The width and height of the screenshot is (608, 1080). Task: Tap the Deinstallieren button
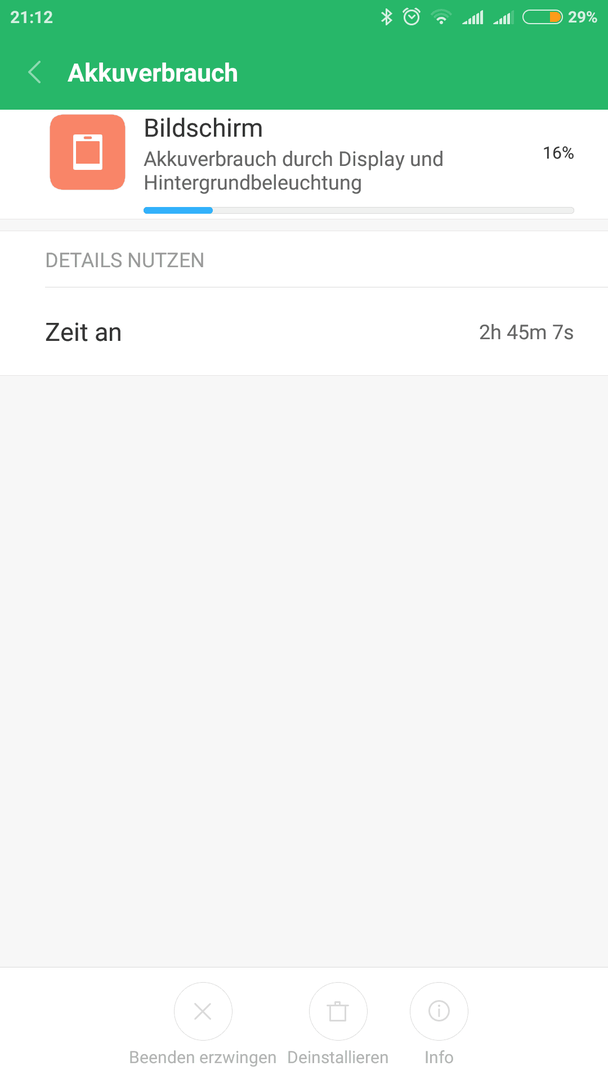pyautogui.click(x=338, y=1012)
